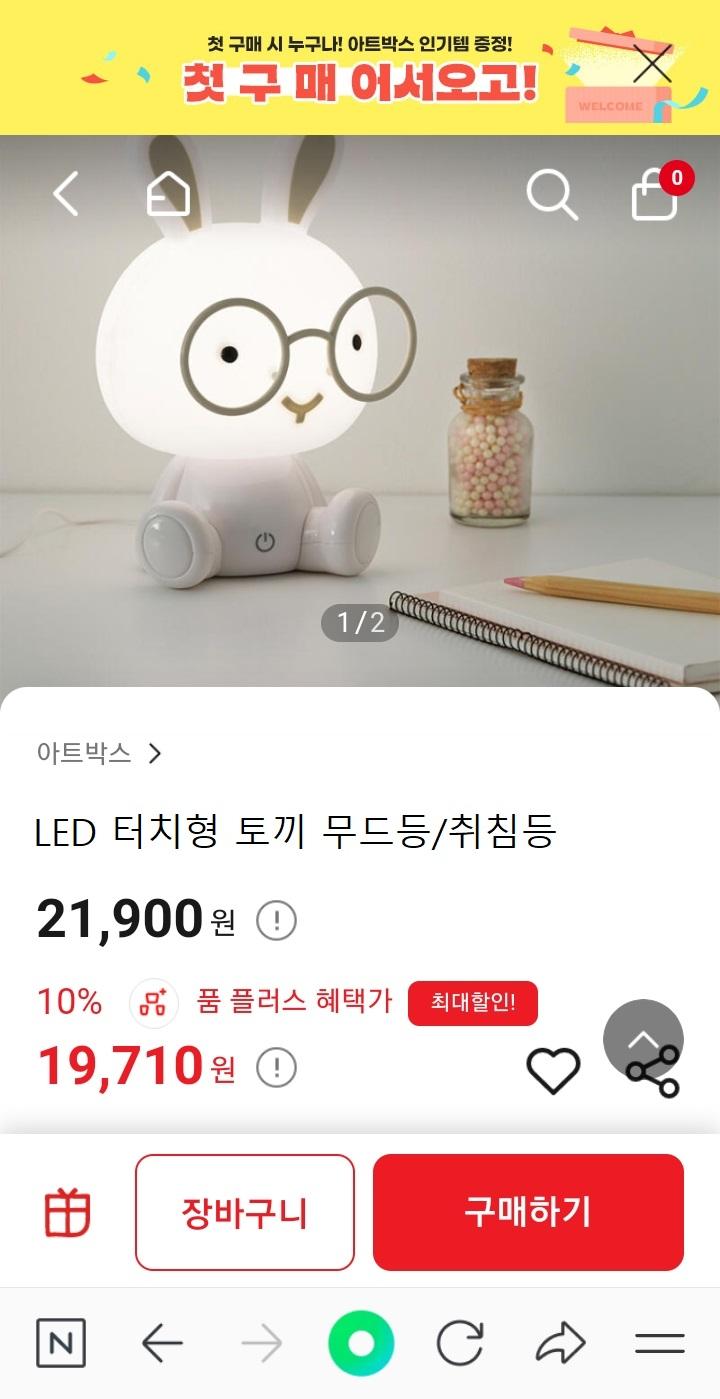The width and height of the screenshot is (720, 1399).
Task: Send this item as a gift
Action: click(x=67, y=1212)
